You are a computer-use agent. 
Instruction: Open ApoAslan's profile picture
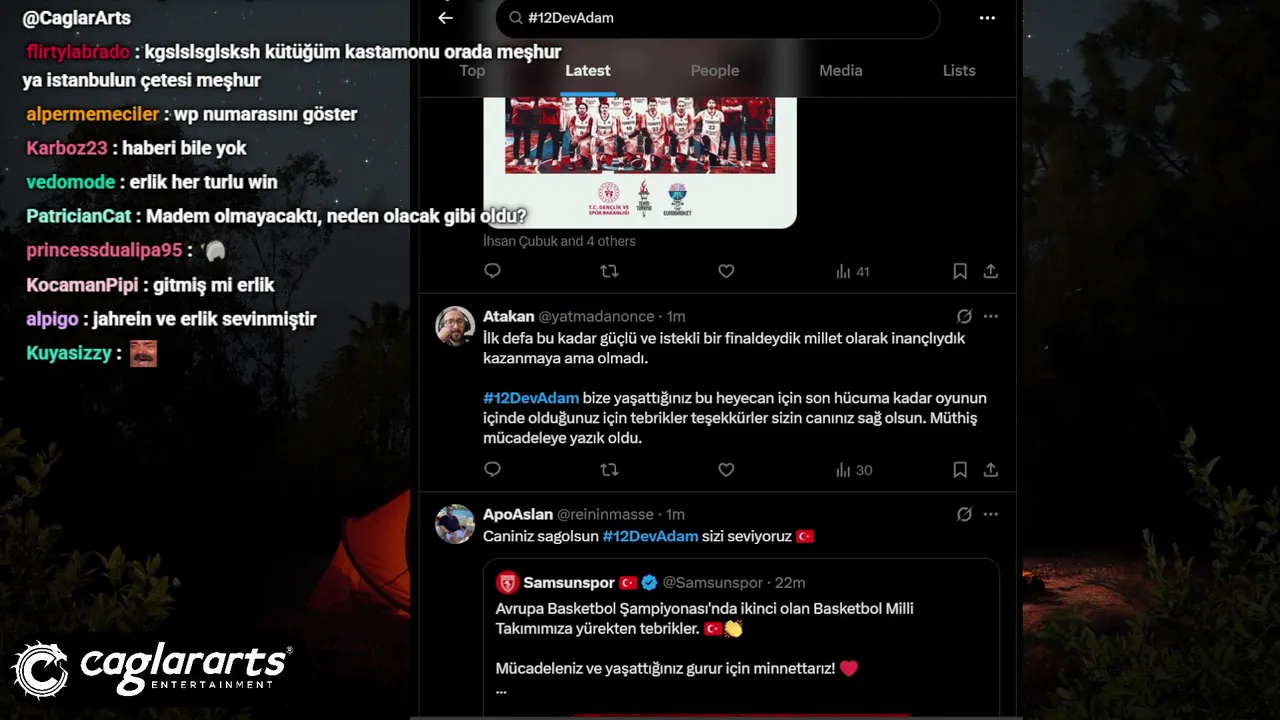pyautogui.click(x=455, y=524)
